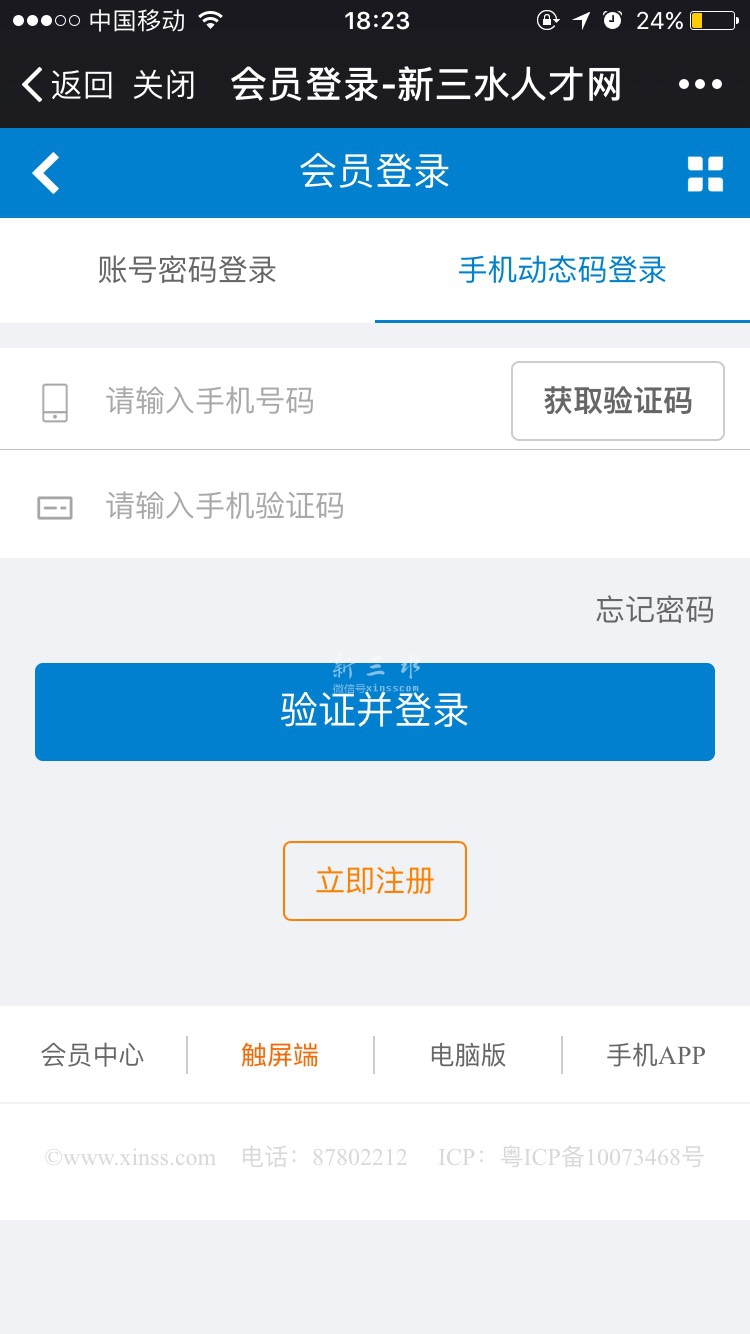Tap the 验证并登录 button
Viewport: 750px width, 1334px height.
pos(375,712)
